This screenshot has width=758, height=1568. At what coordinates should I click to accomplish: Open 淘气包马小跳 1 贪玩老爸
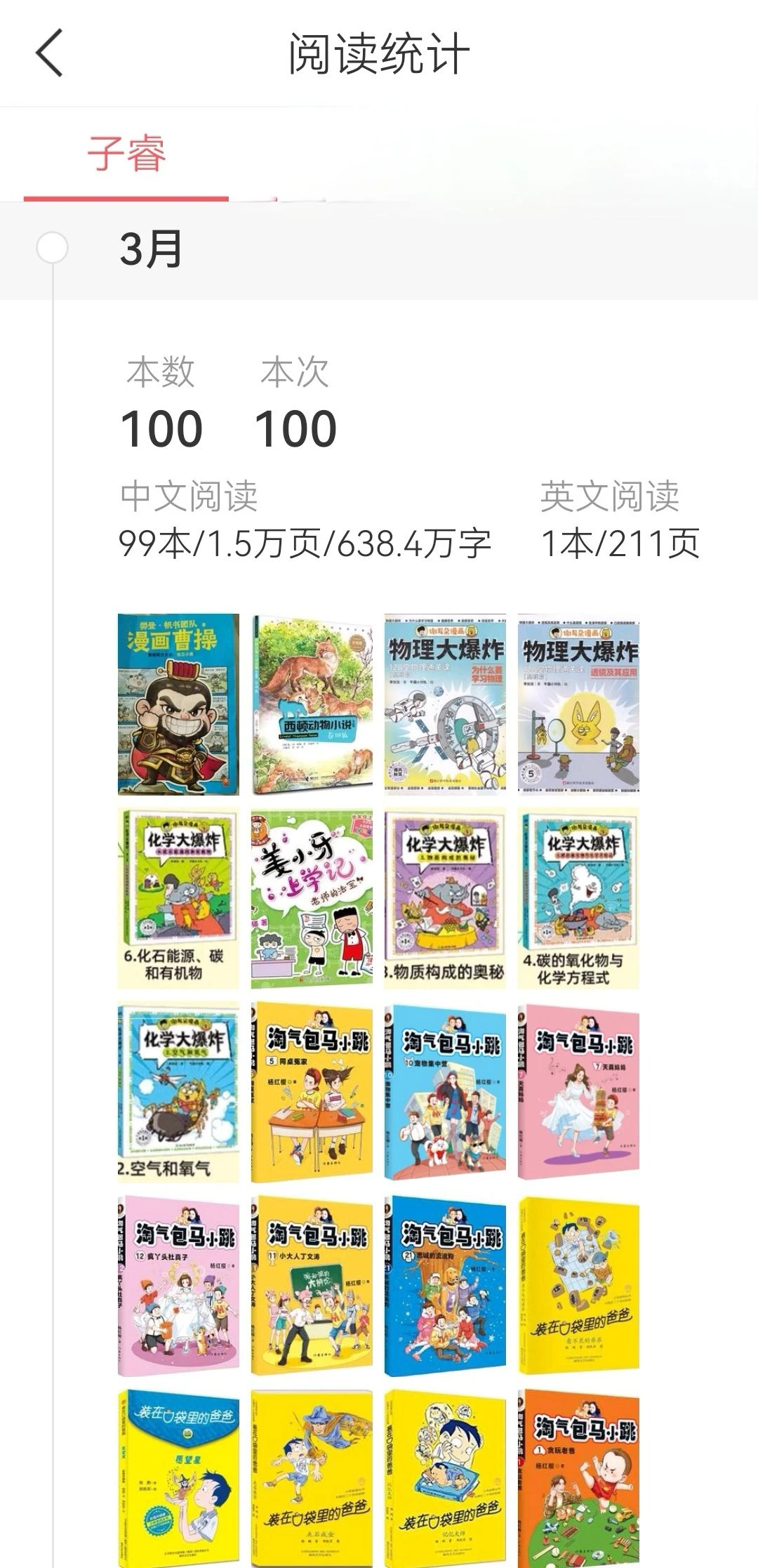click(578, 1478)
